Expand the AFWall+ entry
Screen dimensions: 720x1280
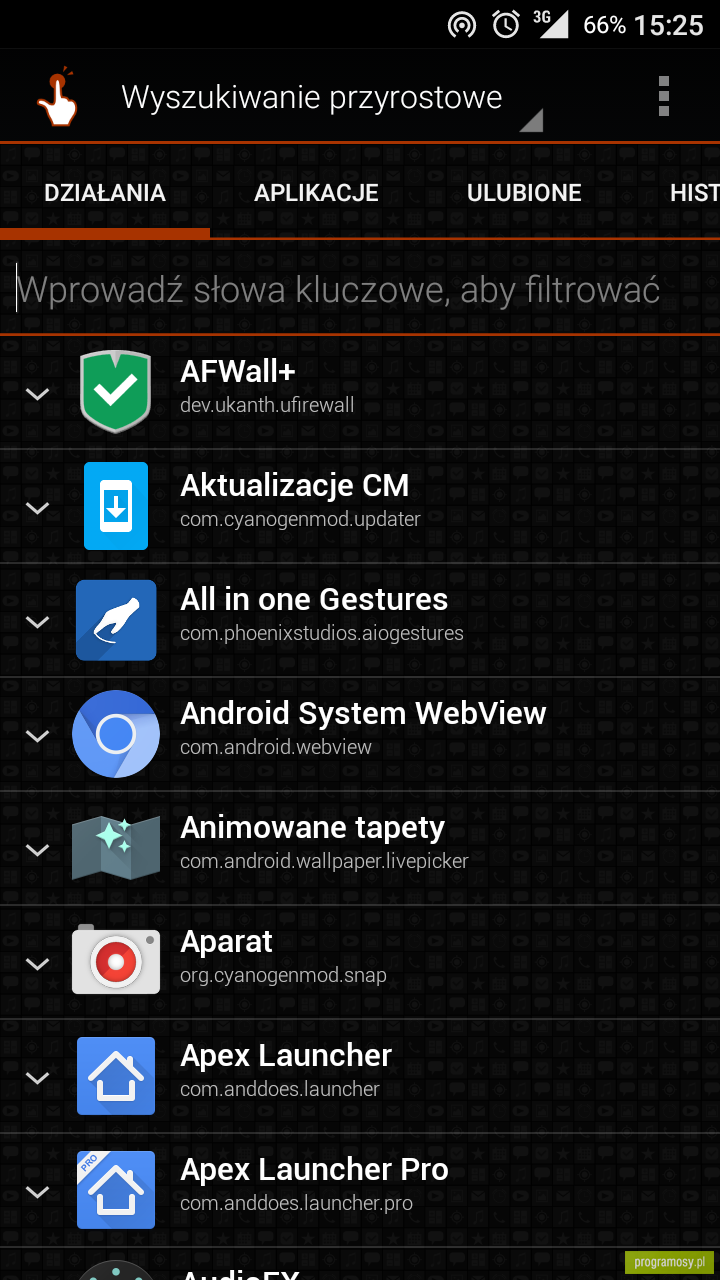tap(37, 394)
